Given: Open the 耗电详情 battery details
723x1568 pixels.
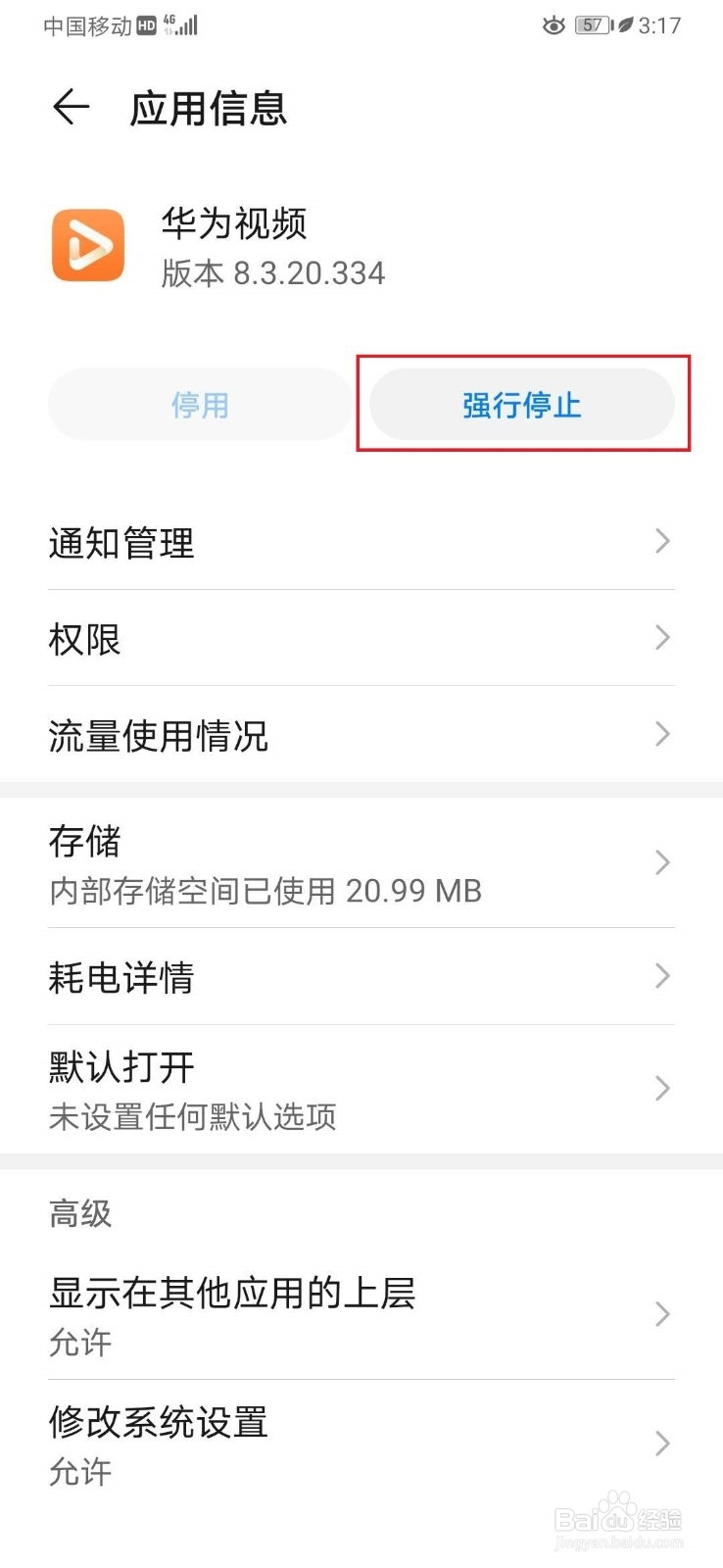Looking at the screenshot, I should tap(361, 976).
